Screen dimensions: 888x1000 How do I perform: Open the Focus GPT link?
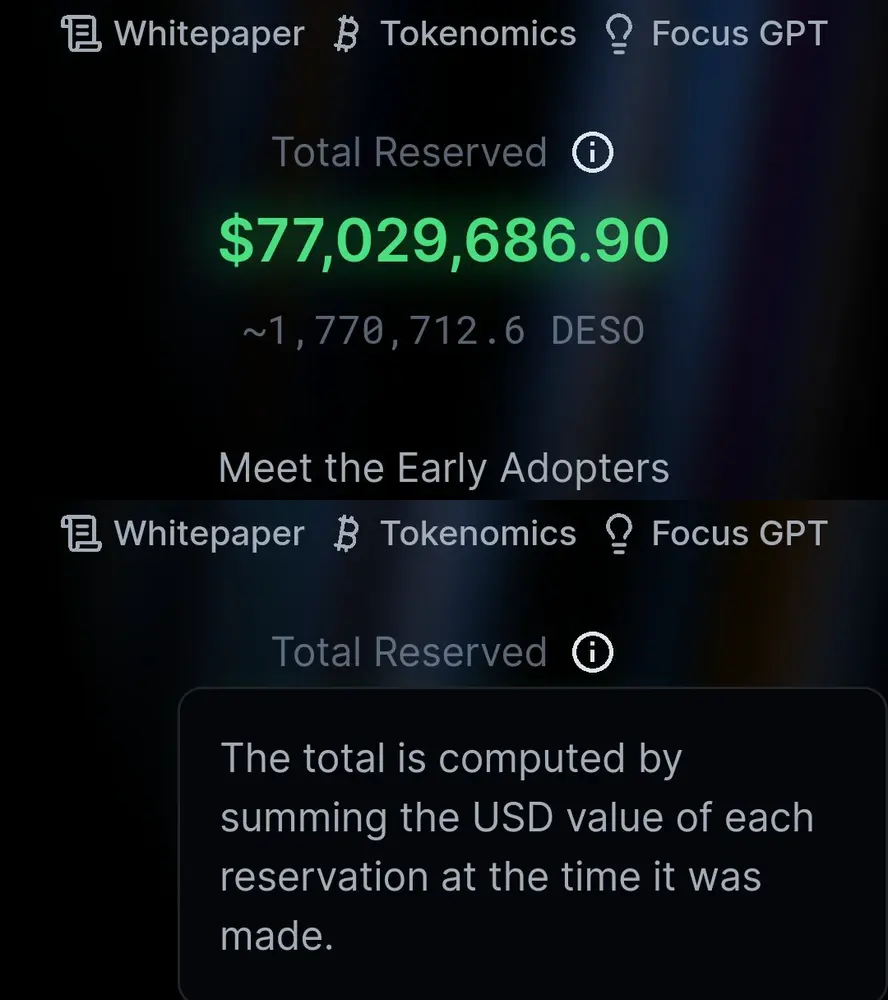[x=740, y=33]
